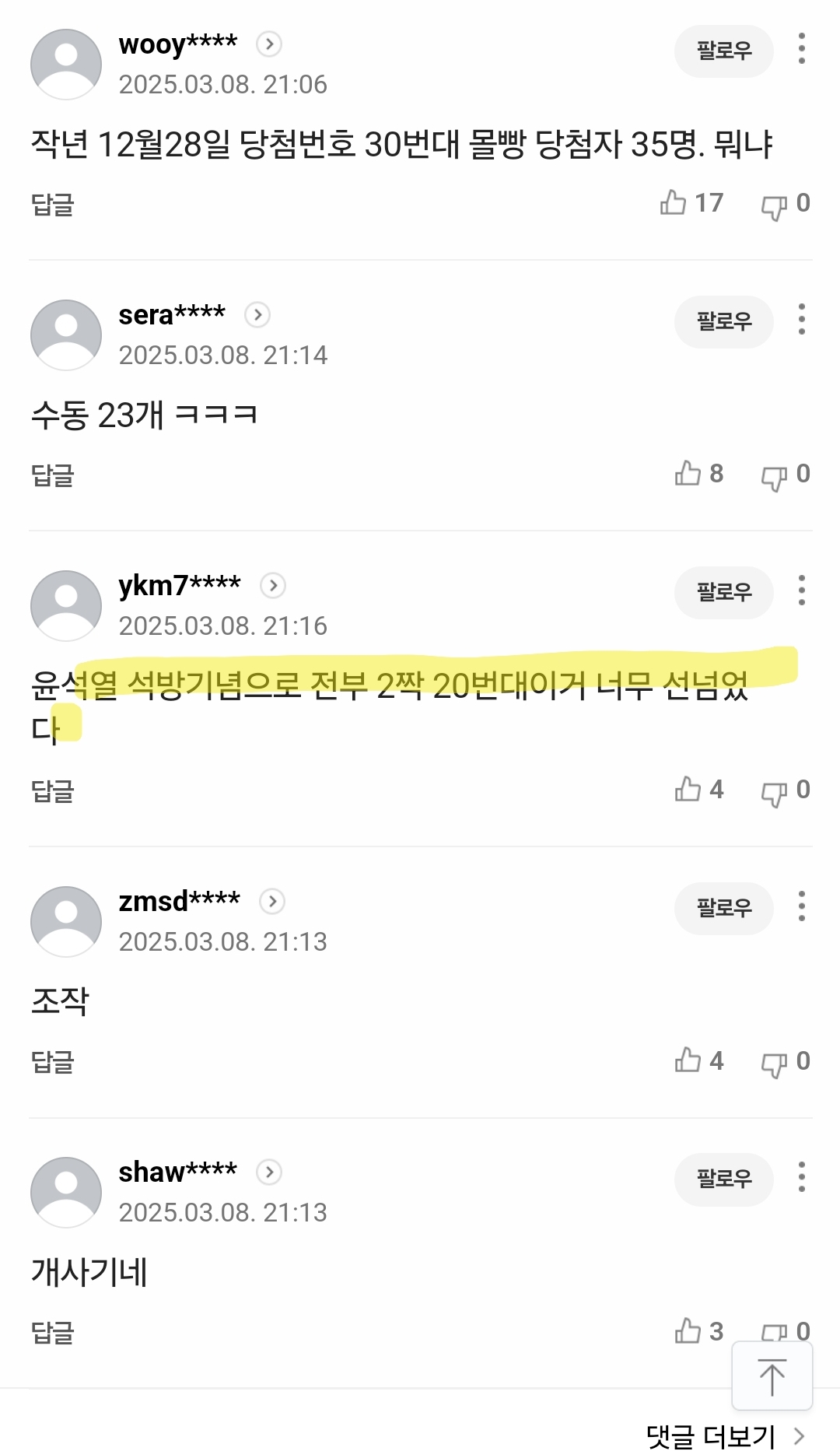Follow user zmsd****
The height and width of the screenshot is (1451, 840).
[723, 909]
